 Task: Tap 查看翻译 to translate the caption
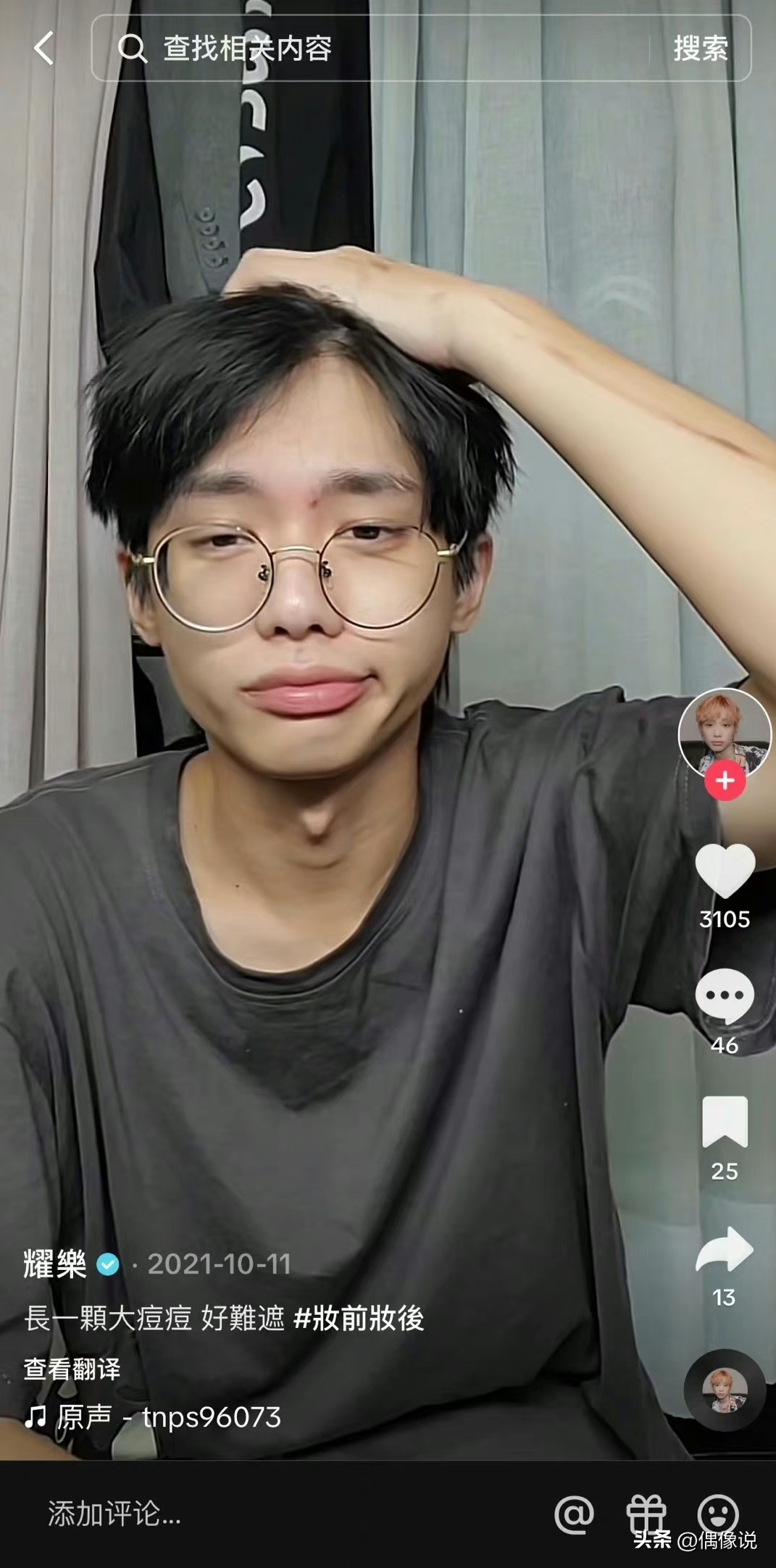click(x=72, y=1369)
